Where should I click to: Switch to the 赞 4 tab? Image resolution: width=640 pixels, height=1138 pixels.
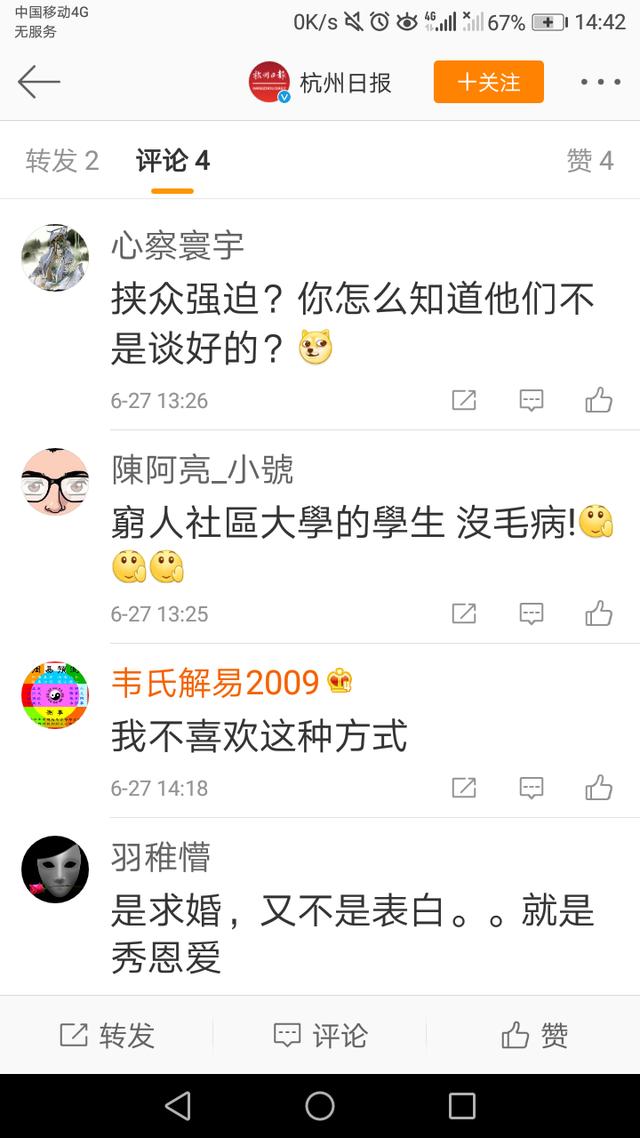[589, 161]
